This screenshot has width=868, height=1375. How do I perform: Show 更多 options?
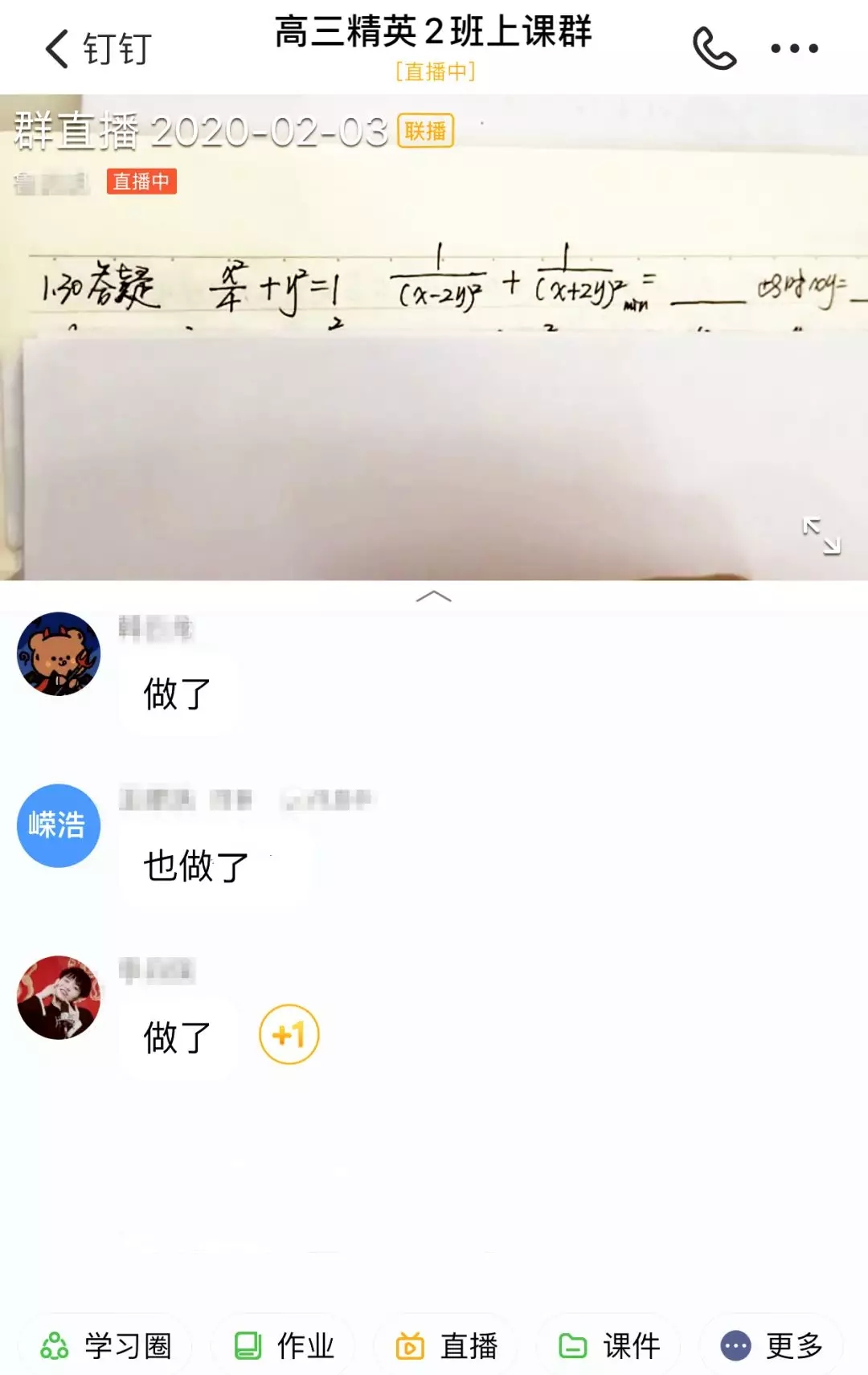coord(772,1345)
